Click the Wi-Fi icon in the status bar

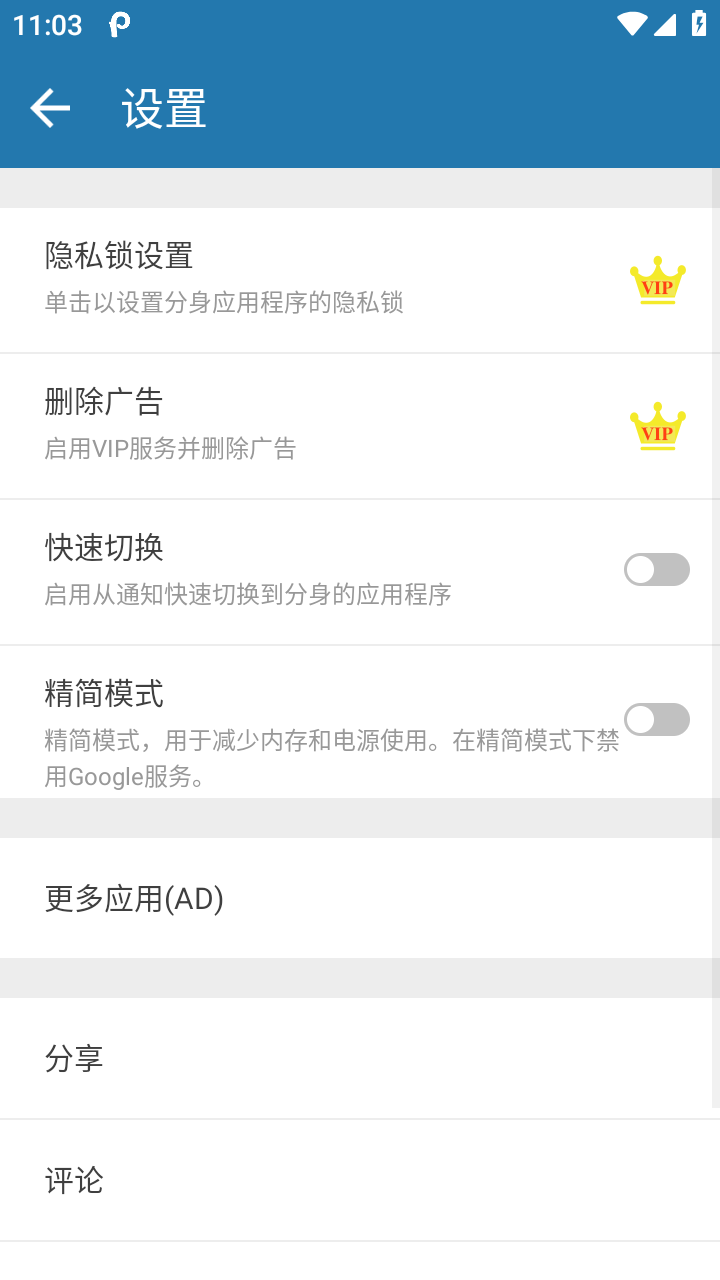click(630, 22)
